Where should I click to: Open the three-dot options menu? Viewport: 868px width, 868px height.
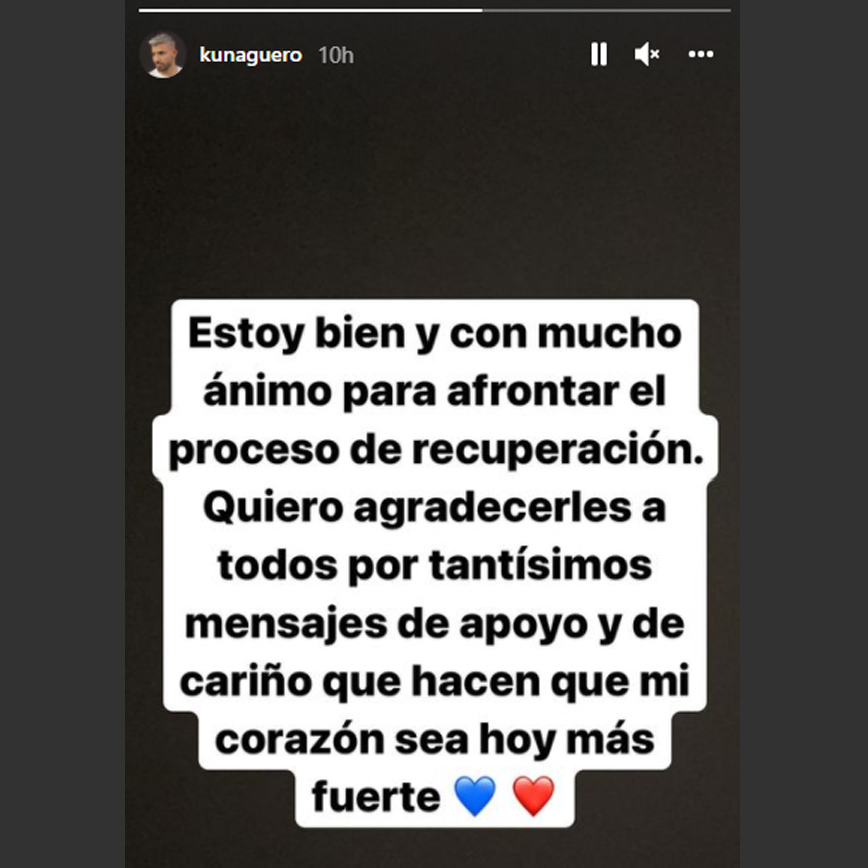[x=701, y=54]
